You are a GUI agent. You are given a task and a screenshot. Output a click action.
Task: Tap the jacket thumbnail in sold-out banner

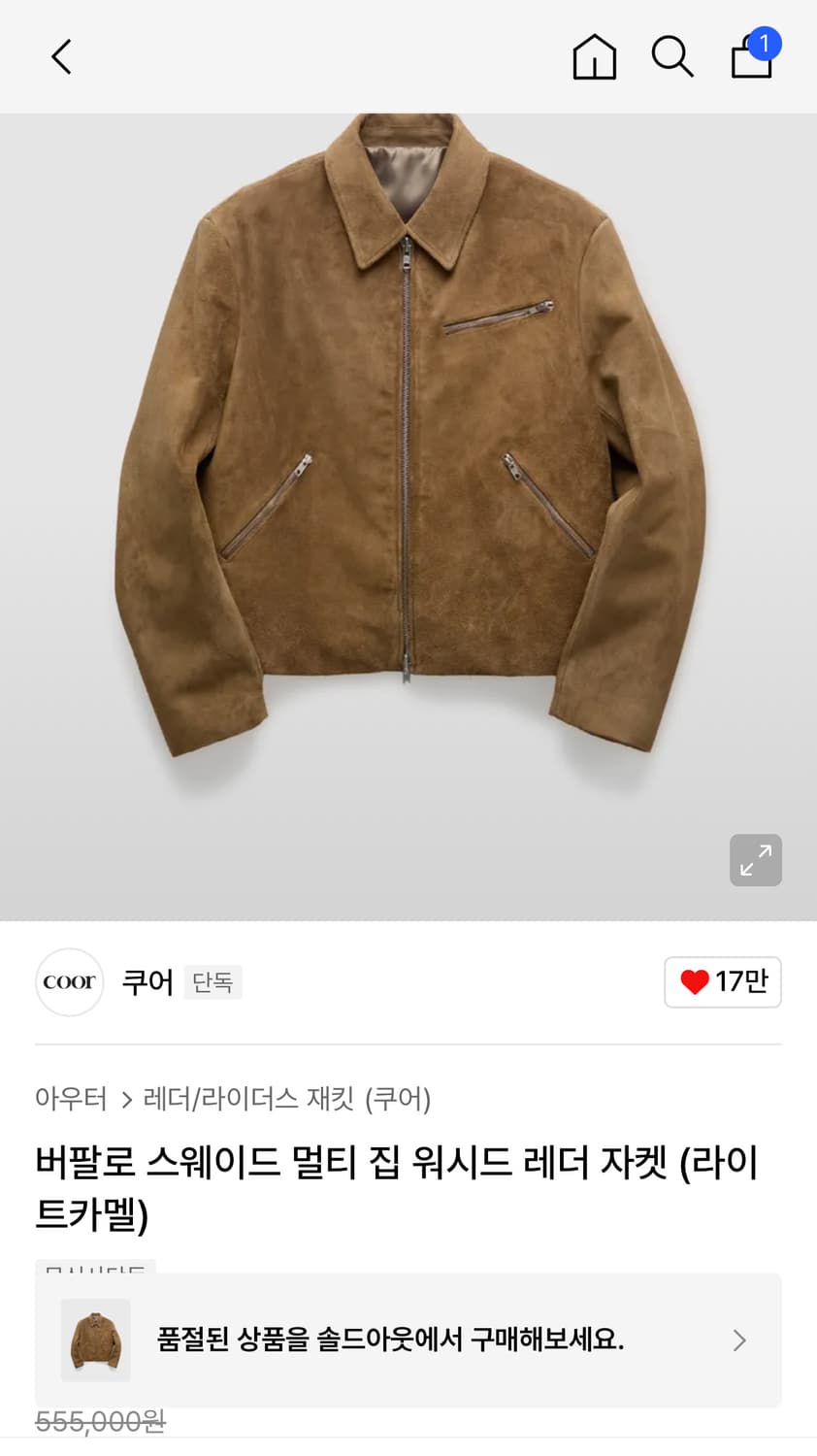coord(94,1340)
